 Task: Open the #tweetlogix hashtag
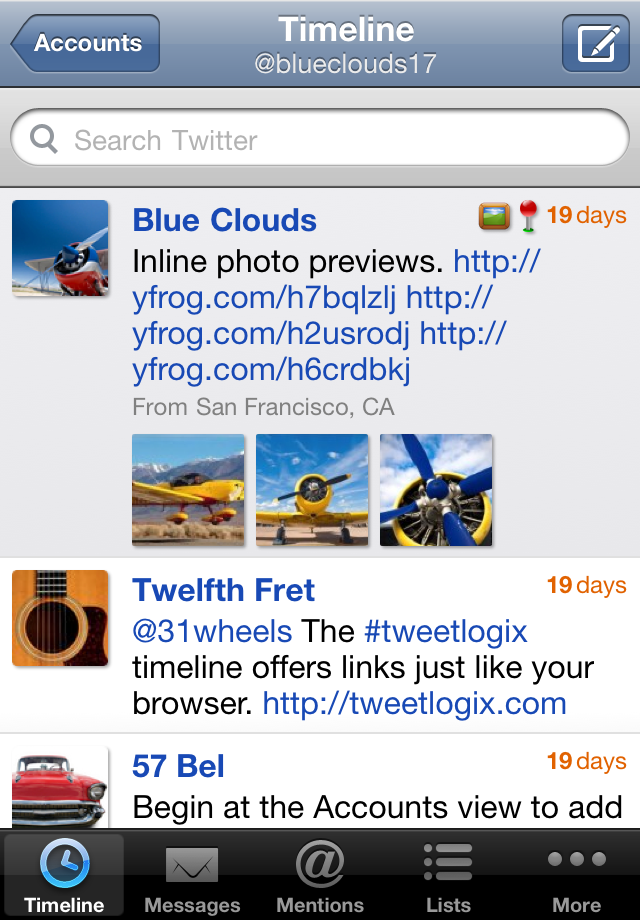(x=445, y=631)
